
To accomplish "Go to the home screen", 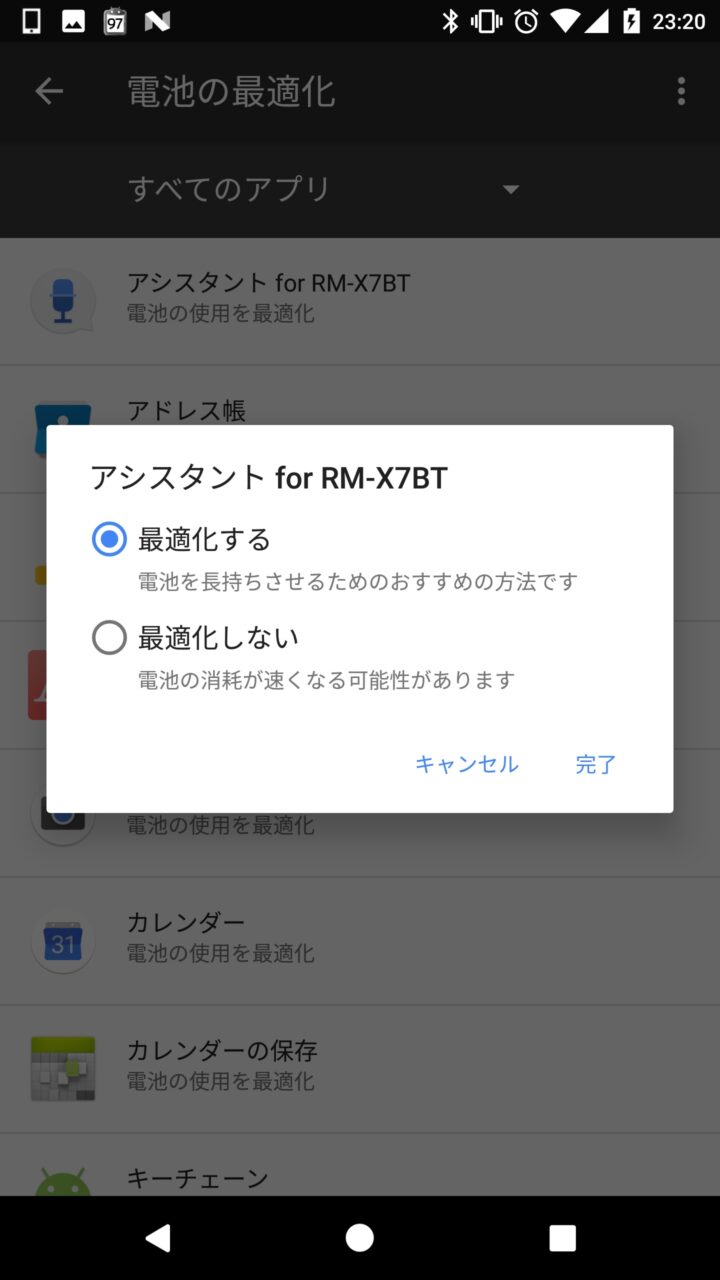I will (360, 1238).
